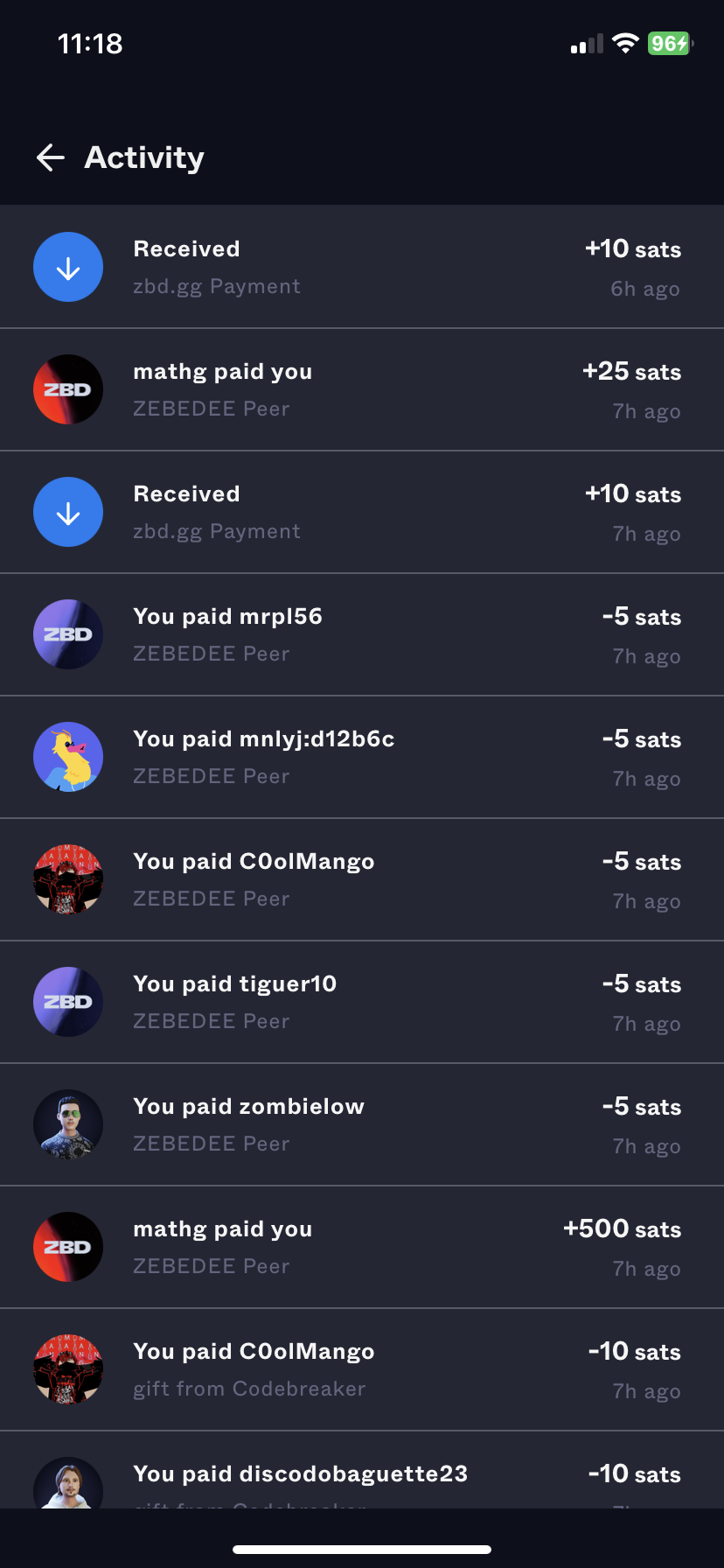This screenshot has height=1568, width=724.
Task: View the mathg +500 sats transaction
Action: click(x=362, y=1247)
